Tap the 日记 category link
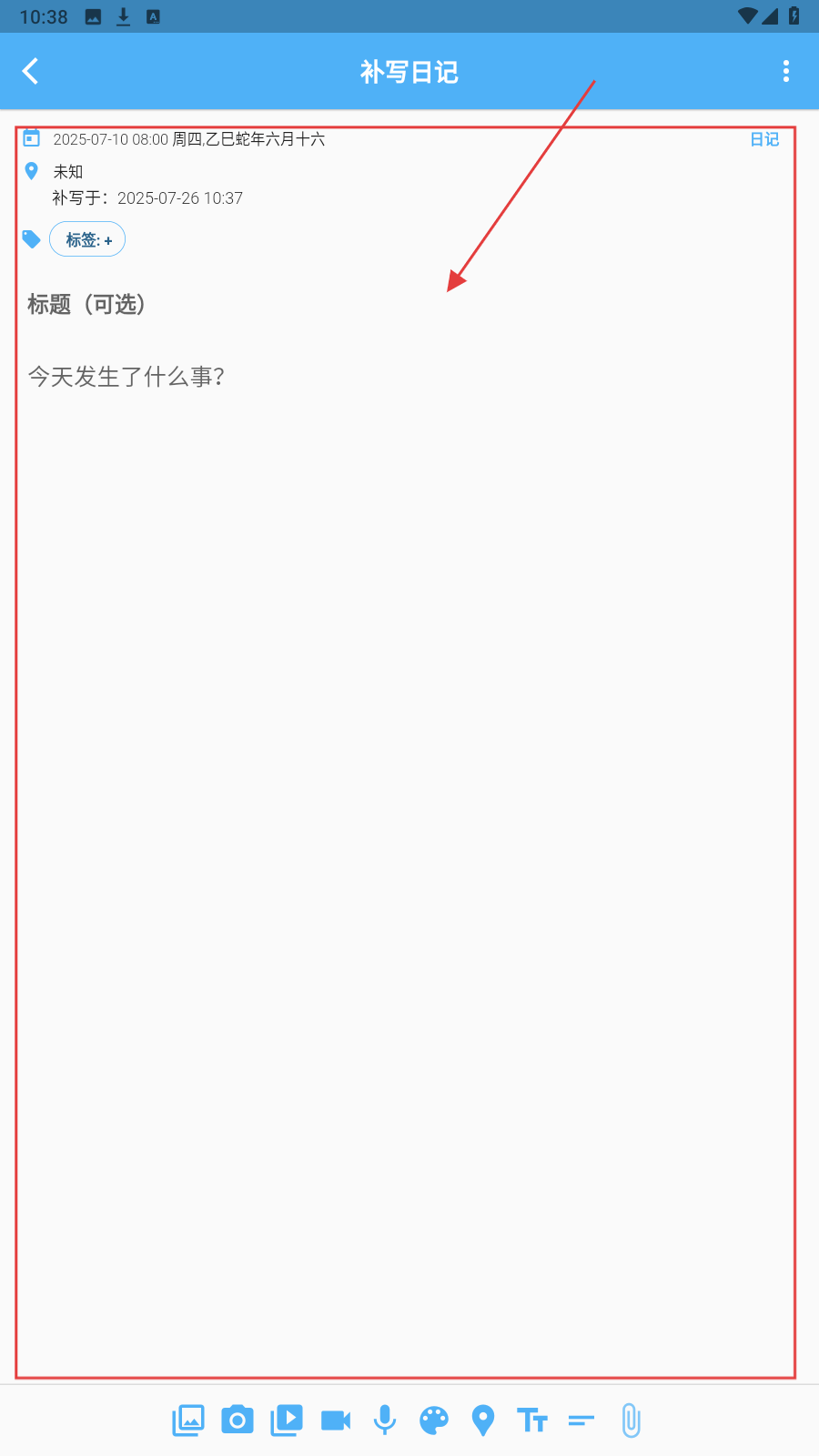The height and width of the screenshot is (1456, 819). [763, 139]
